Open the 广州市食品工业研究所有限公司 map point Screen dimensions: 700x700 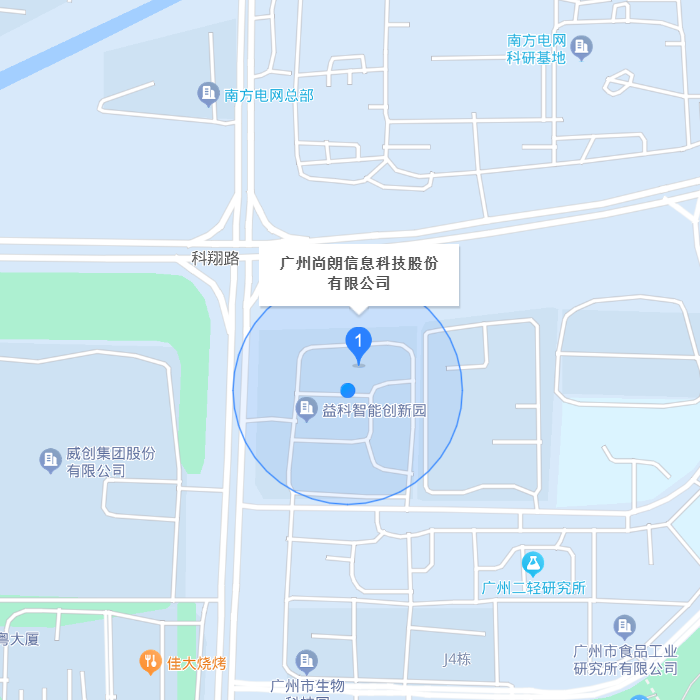point(625,626)
